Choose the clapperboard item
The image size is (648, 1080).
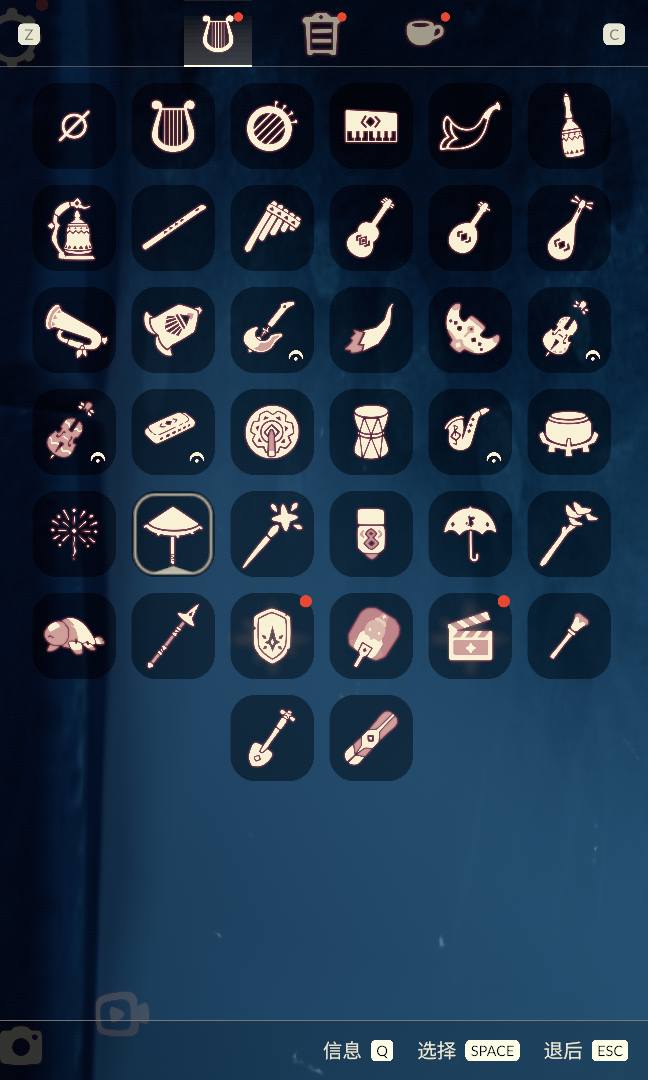(x=470, y=636)
